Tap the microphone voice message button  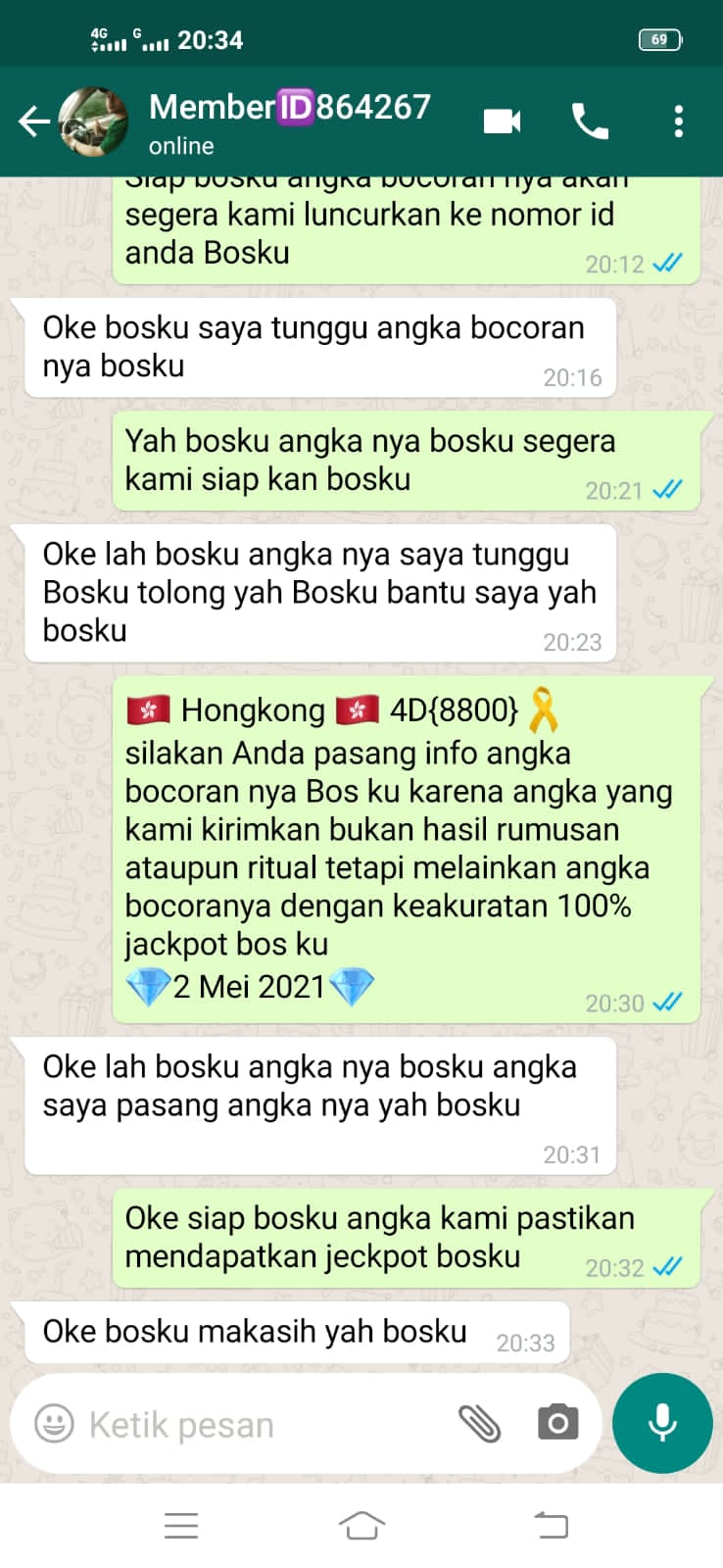[x=662, y=1423]
